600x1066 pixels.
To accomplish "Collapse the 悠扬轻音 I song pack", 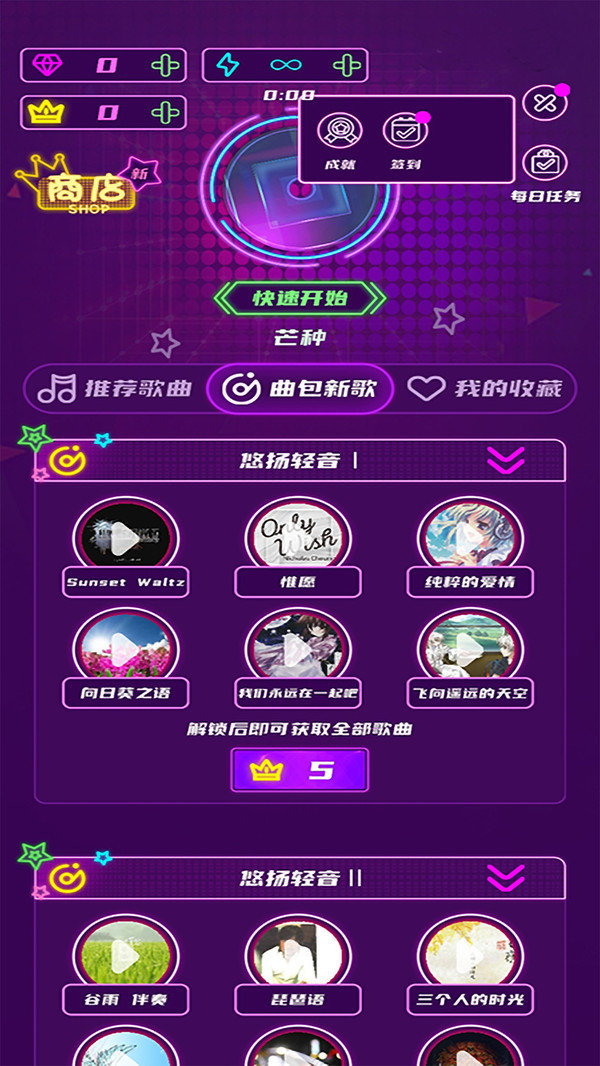I will [506, 461].
